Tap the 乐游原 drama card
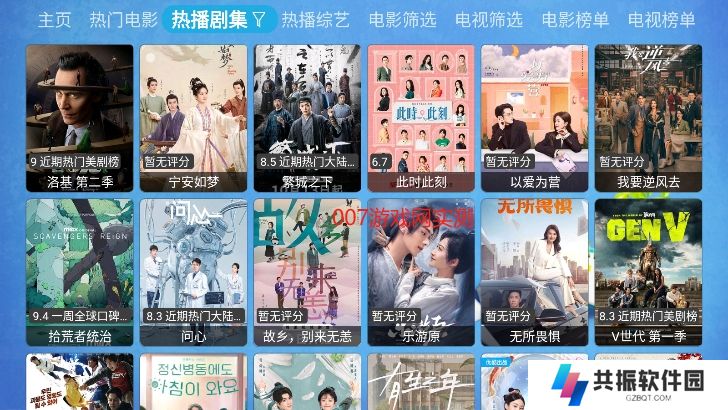Image resolution: width=728 pixels, height=410 pixels. (420, 270)
